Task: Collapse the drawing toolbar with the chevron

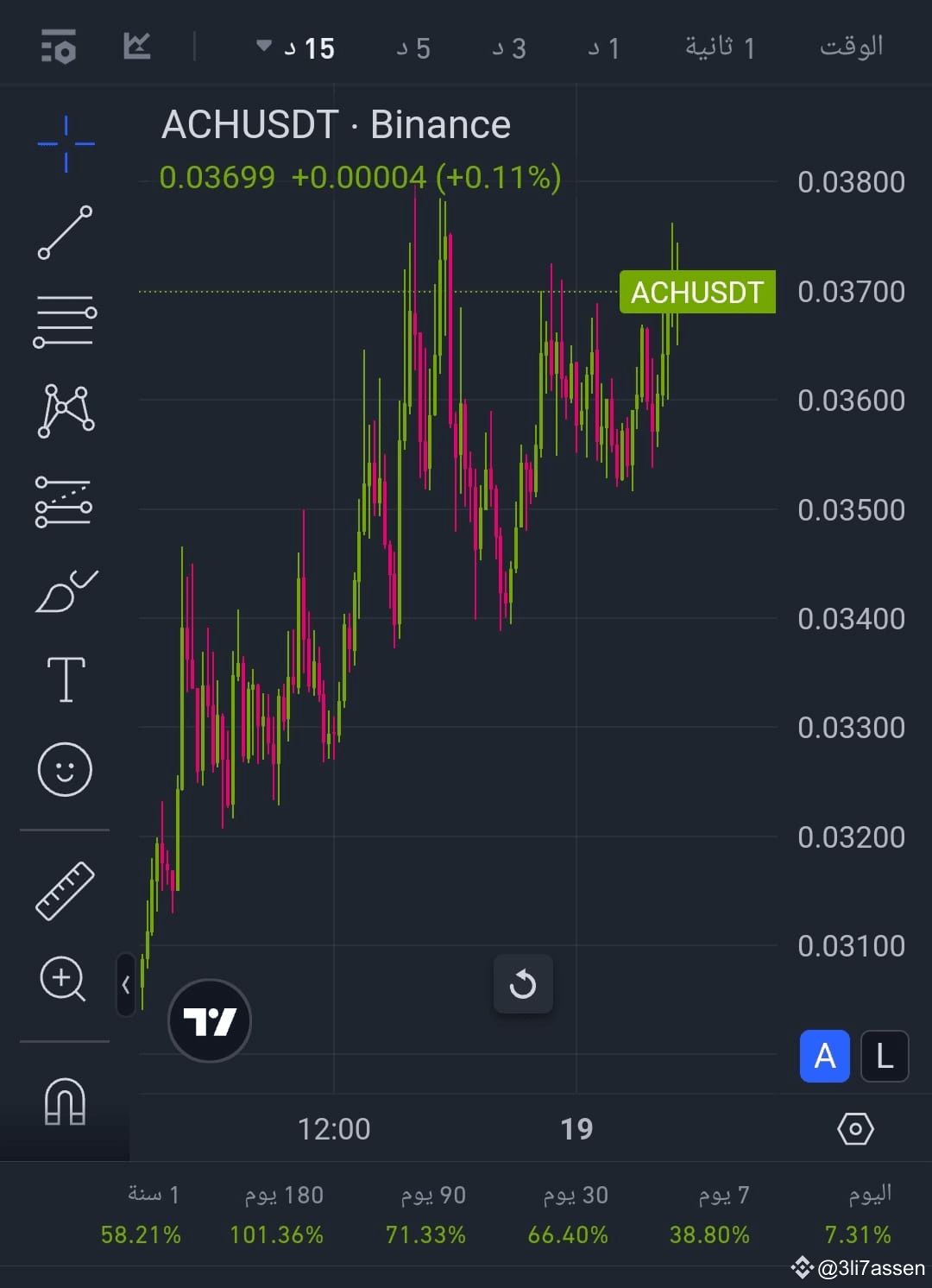Action: point(126,984)
